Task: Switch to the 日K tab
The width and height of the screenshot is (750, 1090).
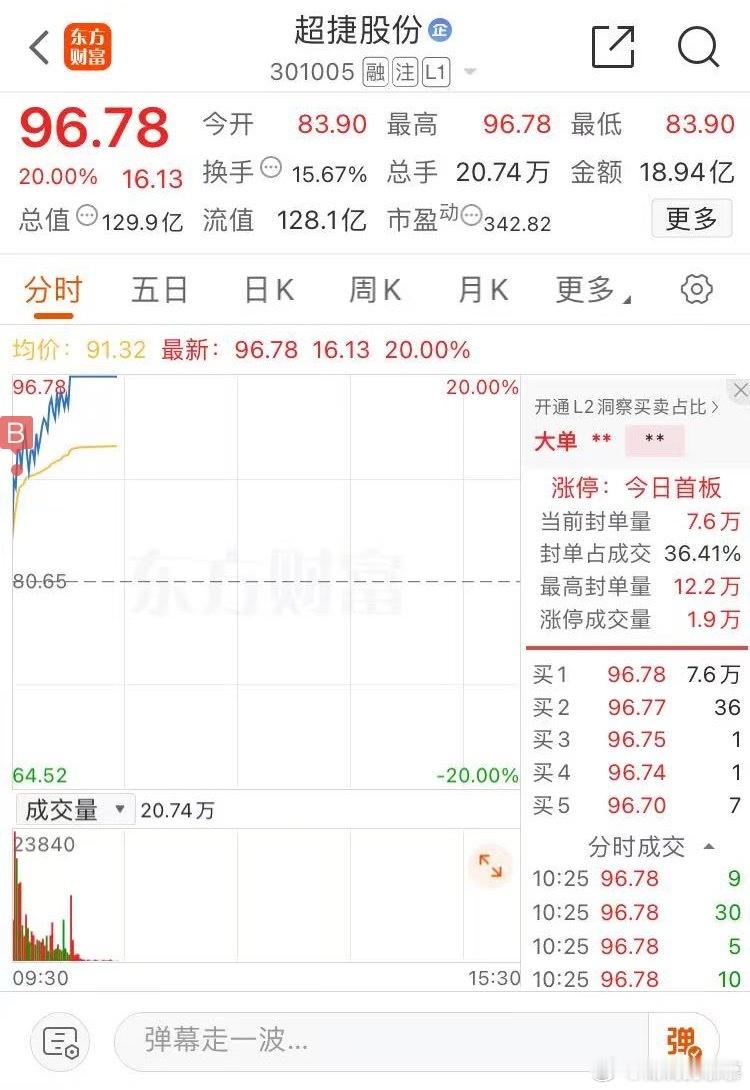Action: click(x=267, y=289)
